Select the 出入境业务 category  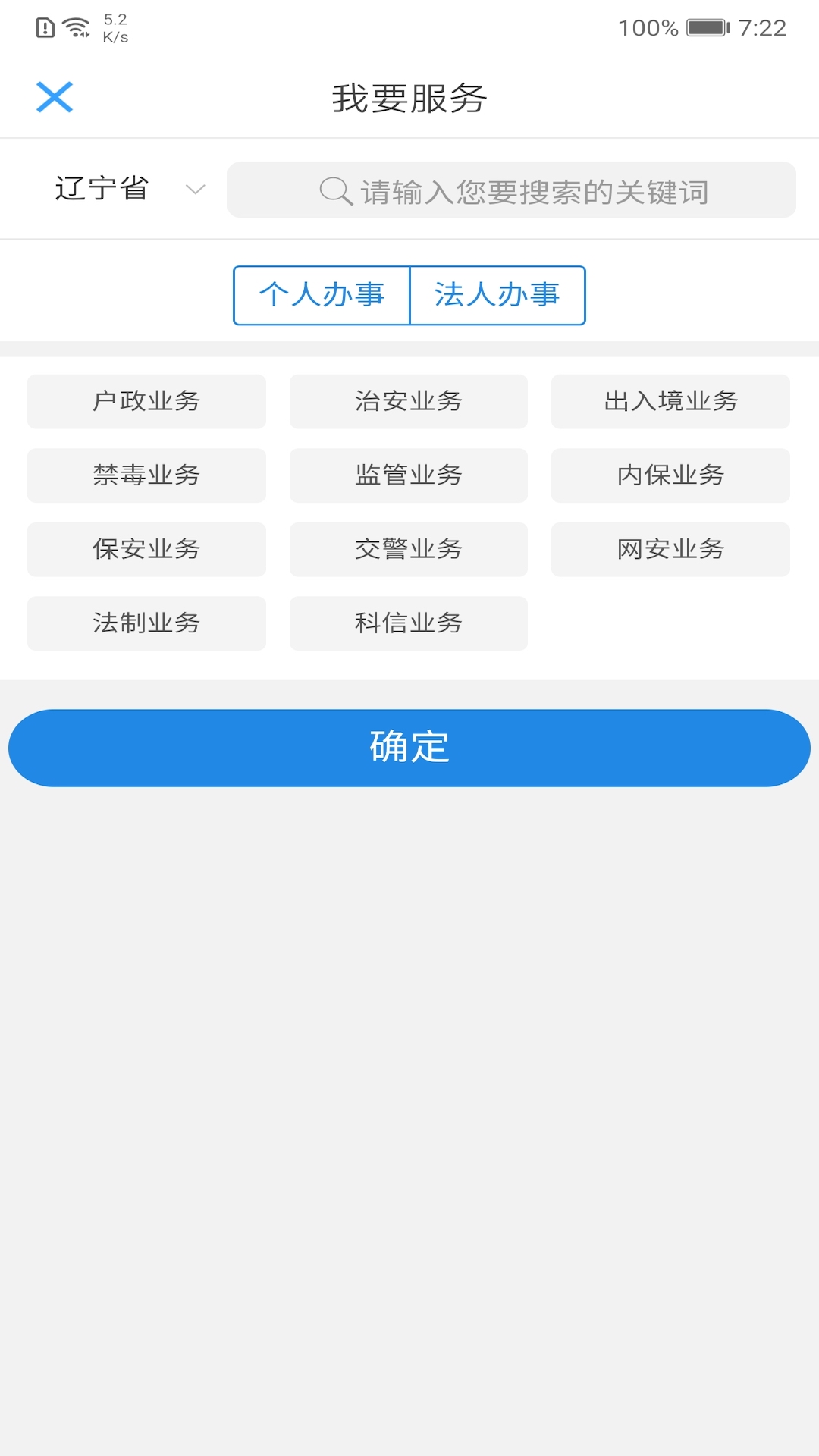[670, 402]
